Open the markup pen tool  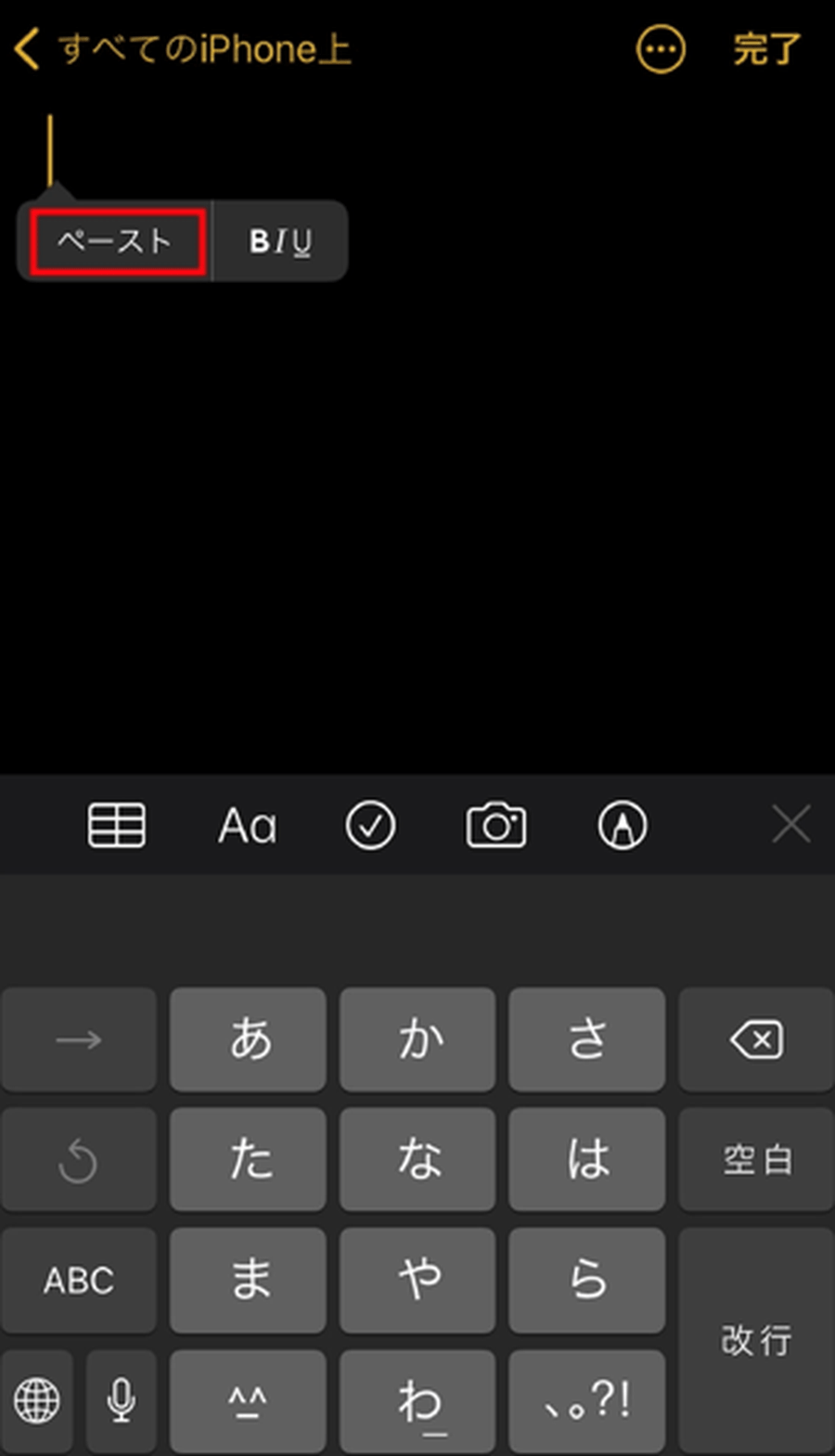pyautogui.click(x=623, y=825)
